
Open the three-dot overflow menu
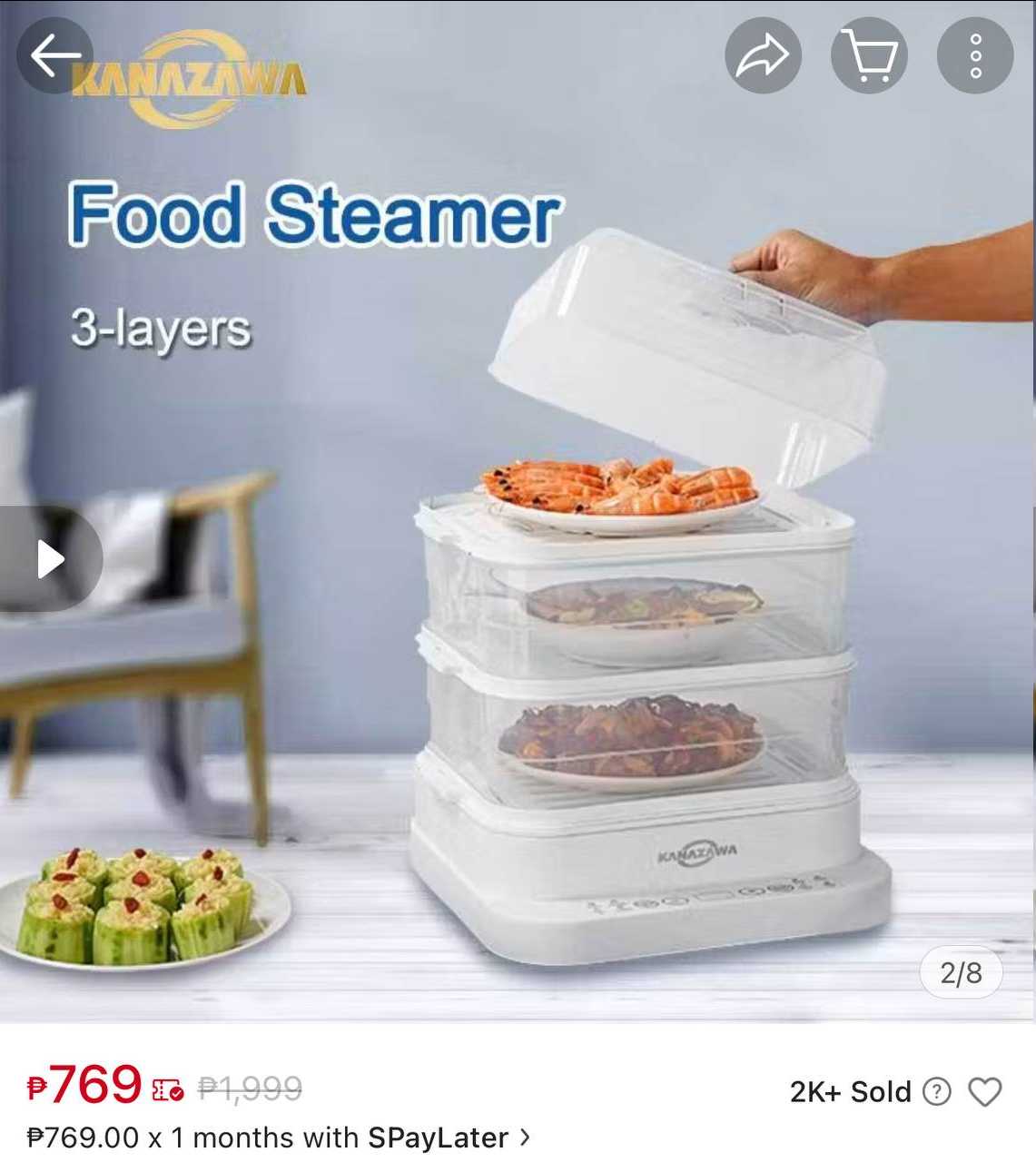tap(975, 55)
